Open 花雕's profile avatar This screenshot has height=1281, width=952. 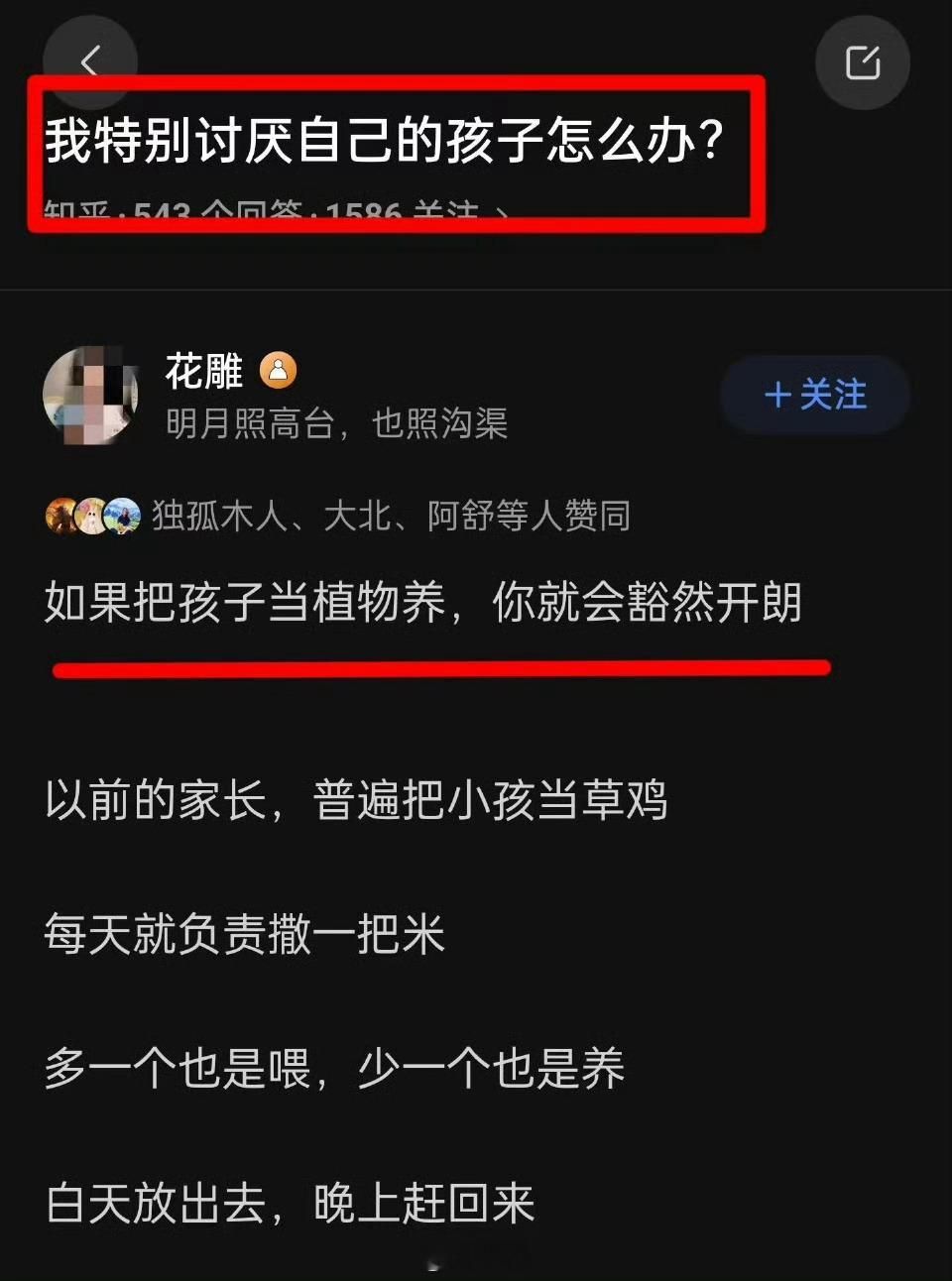(90, 396)
